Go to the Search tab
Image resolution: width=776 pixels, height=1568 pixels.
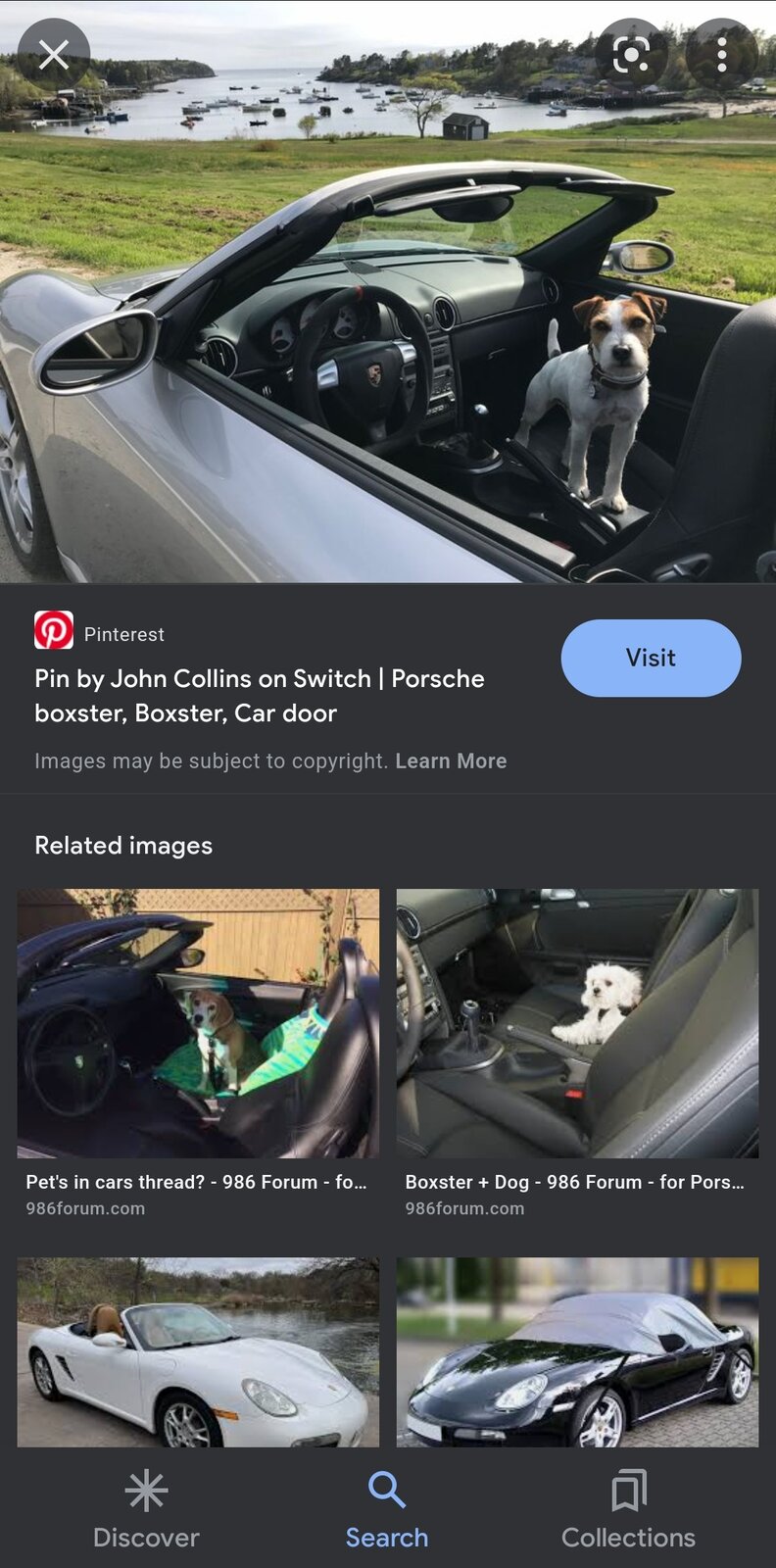point(387,1509)
